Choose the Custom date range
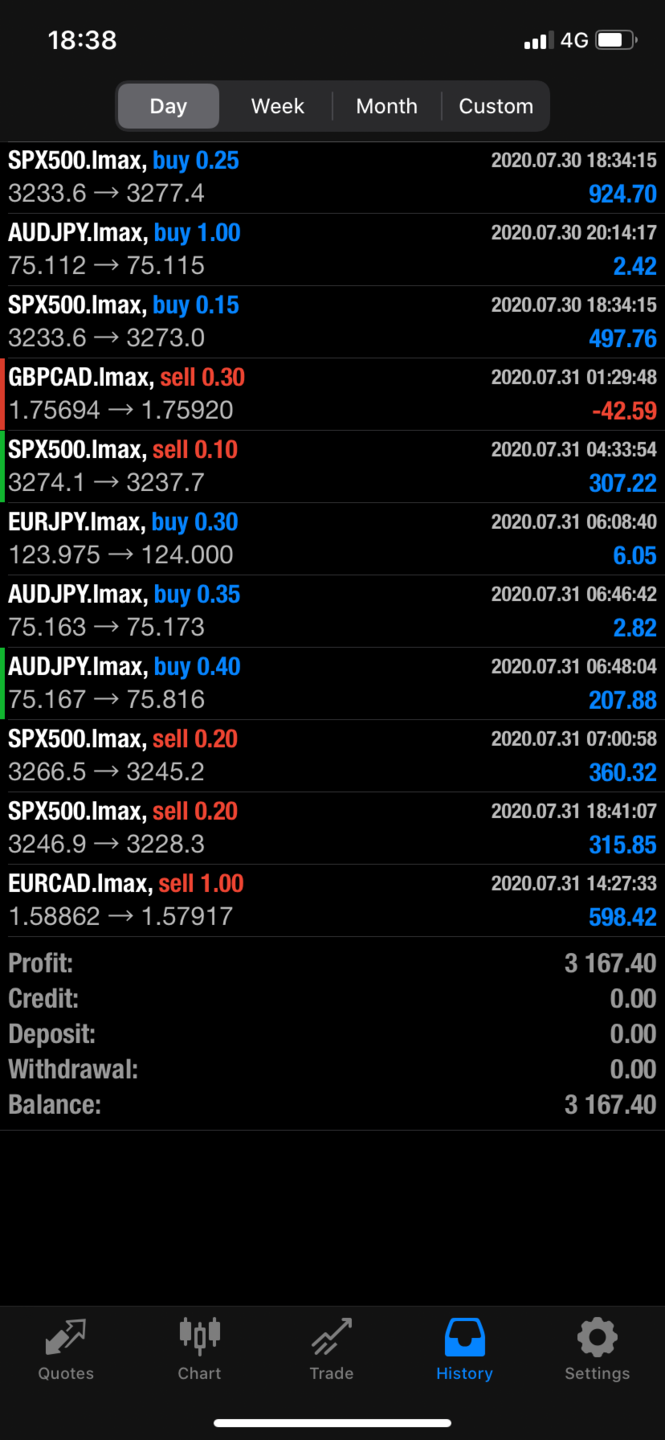The image size is (665, 1440). [x=495, y=106]
